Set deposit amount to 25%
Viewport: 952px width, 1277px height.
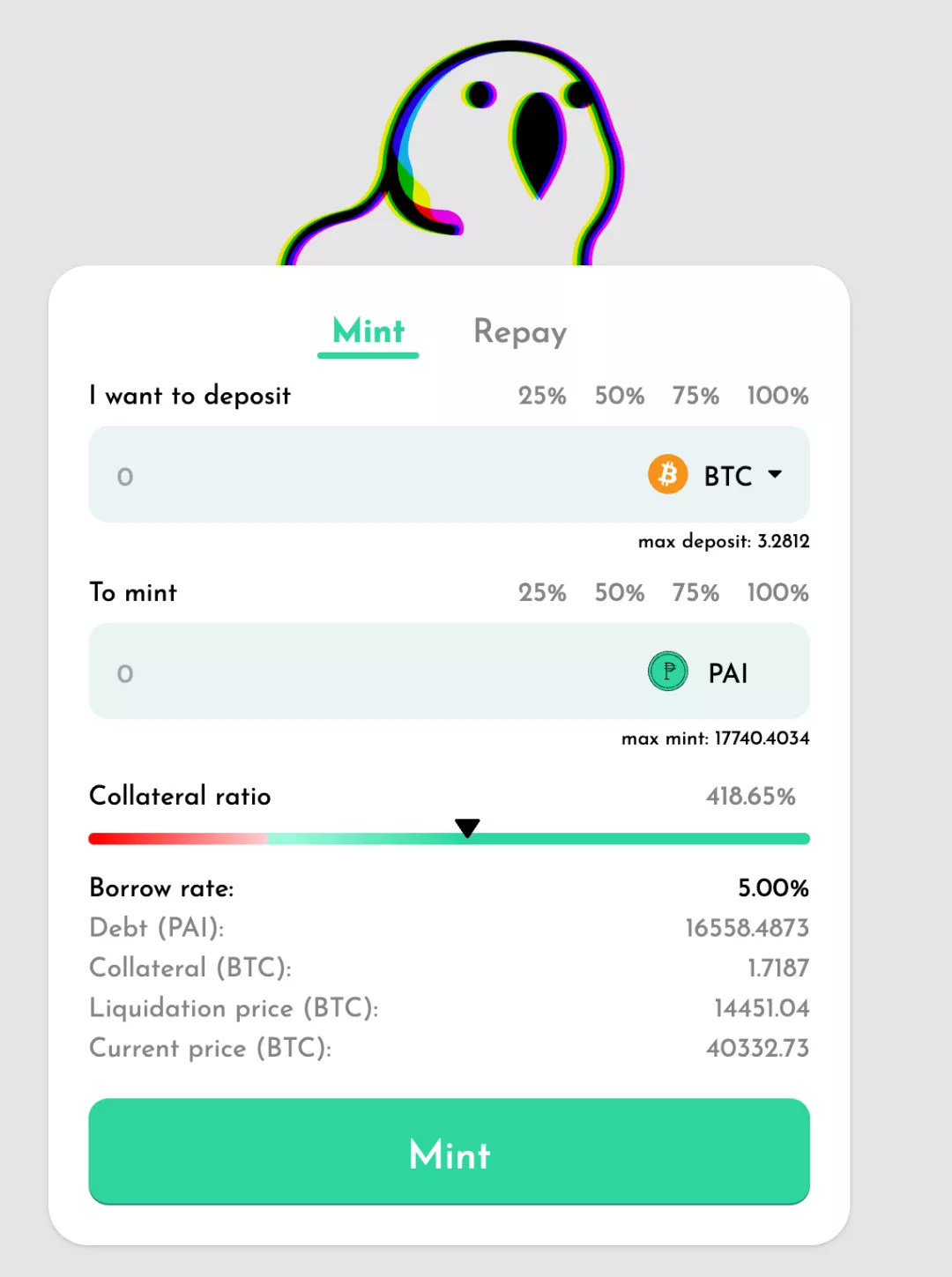pyautogui.click(x=542, y=396)
